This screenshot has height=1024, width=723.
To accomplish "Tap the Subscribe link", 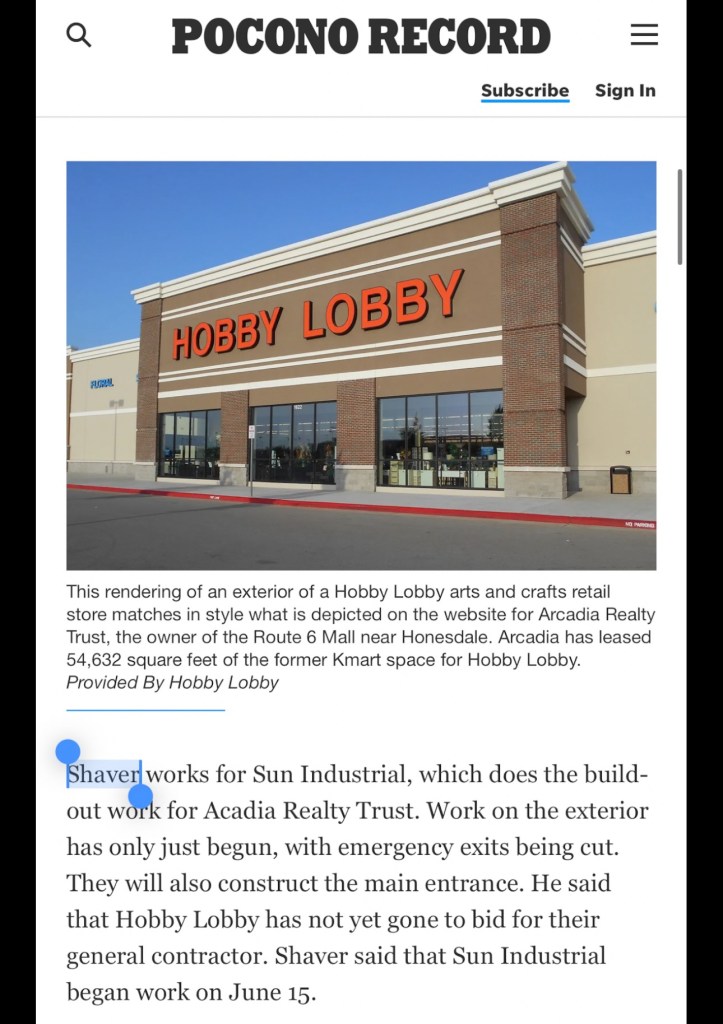I will (524, 90).
